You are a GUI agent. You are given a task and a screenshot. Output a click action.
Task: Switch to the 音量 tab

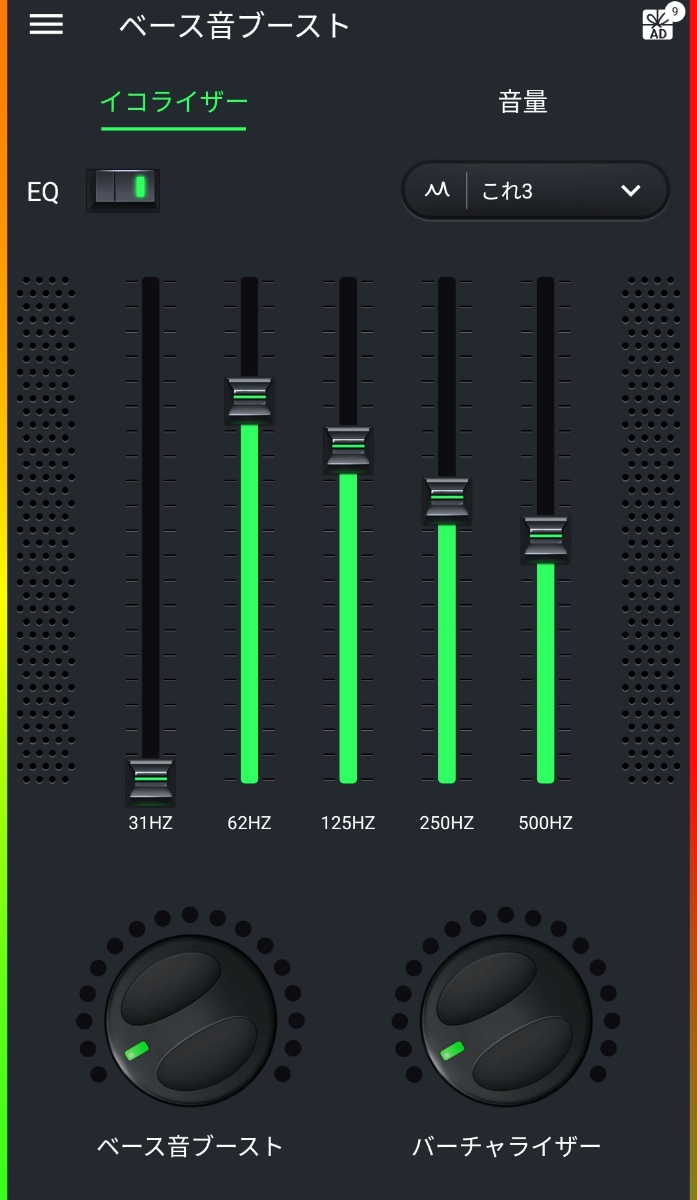coord(523,102)
